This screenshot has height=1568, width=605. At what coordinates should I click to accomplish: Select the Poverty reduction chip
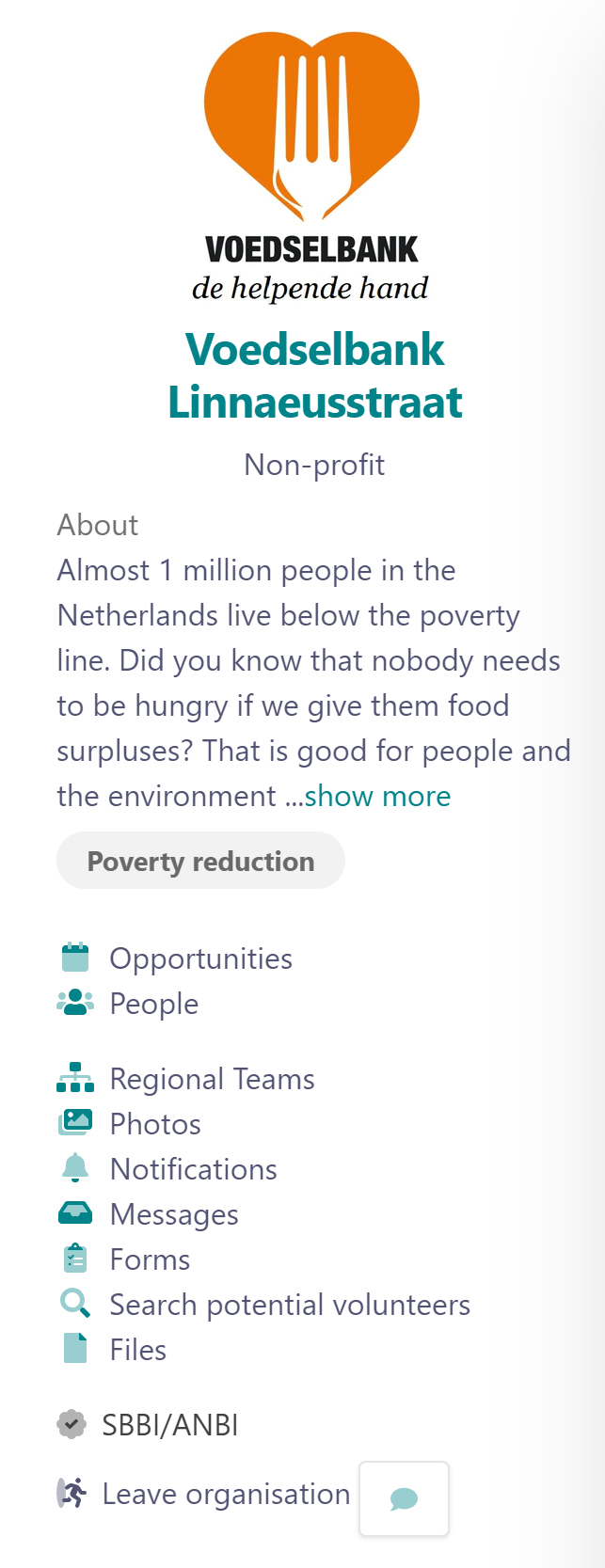[x=200, y=861]
